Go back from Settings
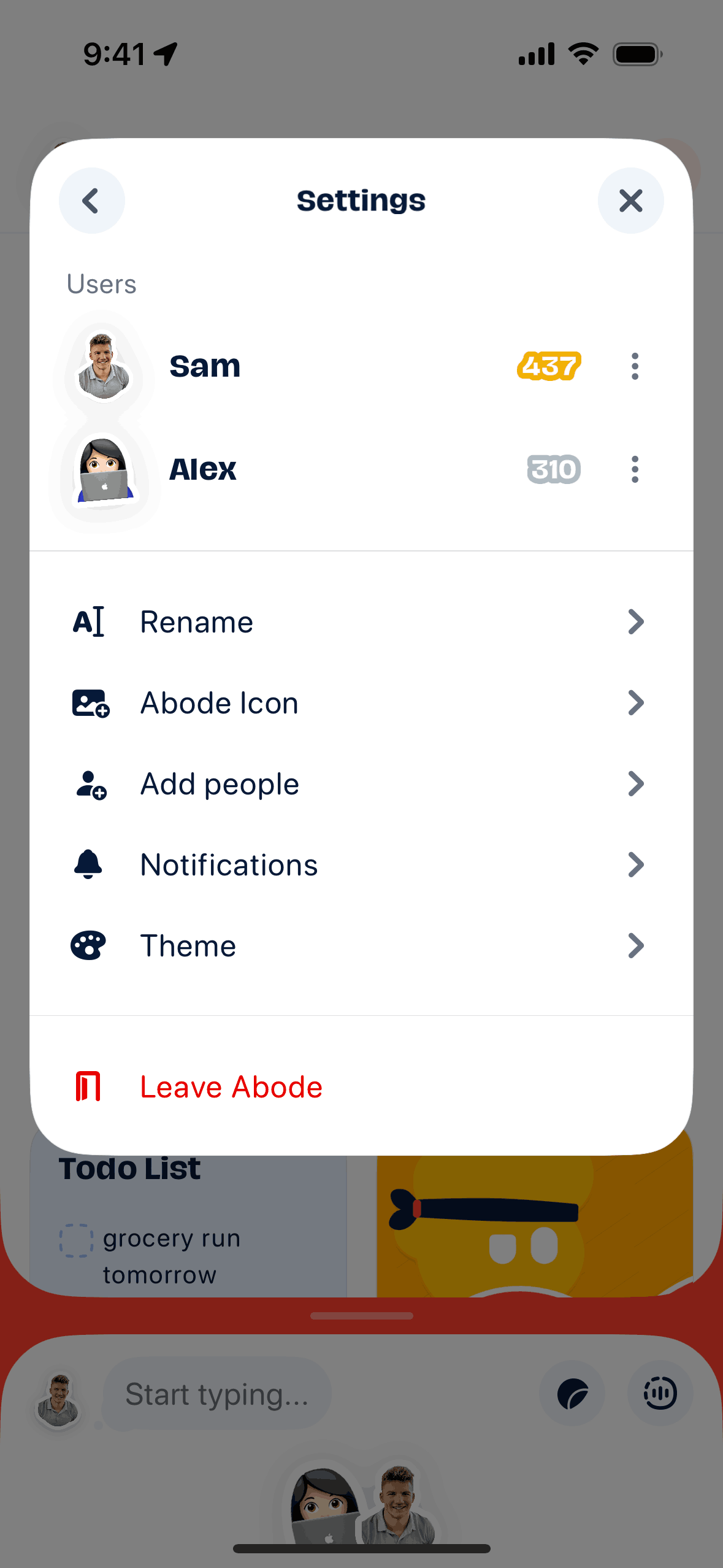The width and height of the screenshot is (723, 1568). point(91,201)
